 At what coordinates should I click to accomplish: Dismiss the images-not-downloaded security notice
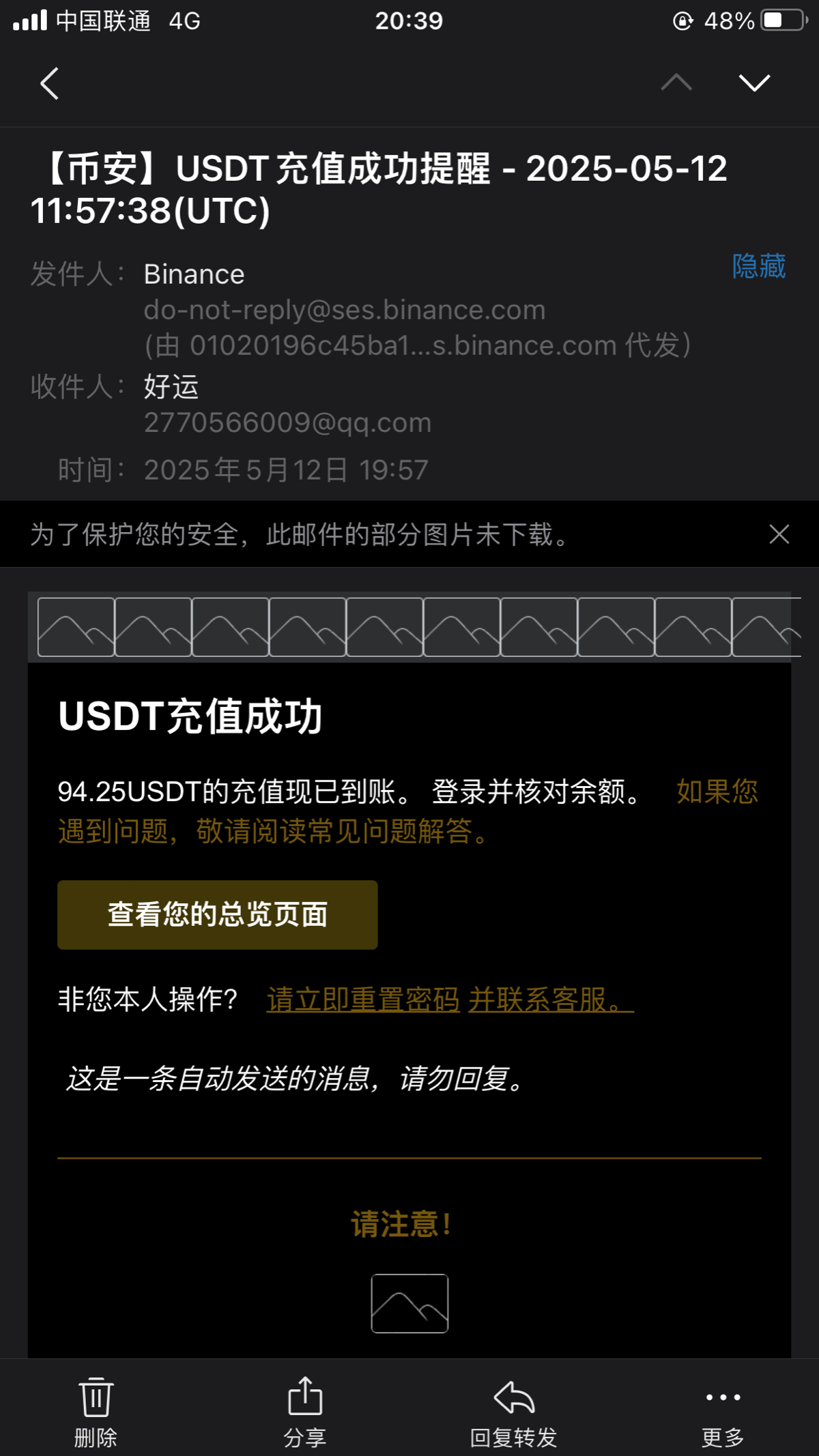(779, 534)
